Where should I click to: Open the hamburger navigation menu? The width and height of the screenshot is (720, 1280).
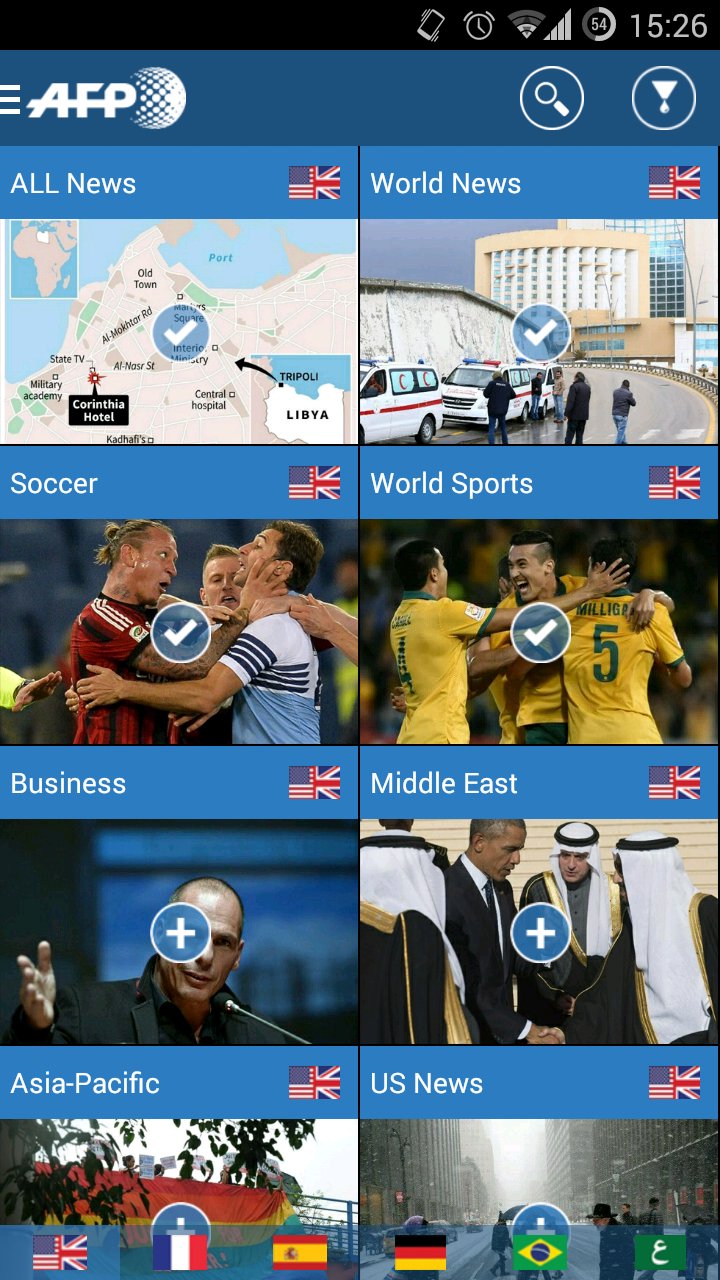[10, 97]
